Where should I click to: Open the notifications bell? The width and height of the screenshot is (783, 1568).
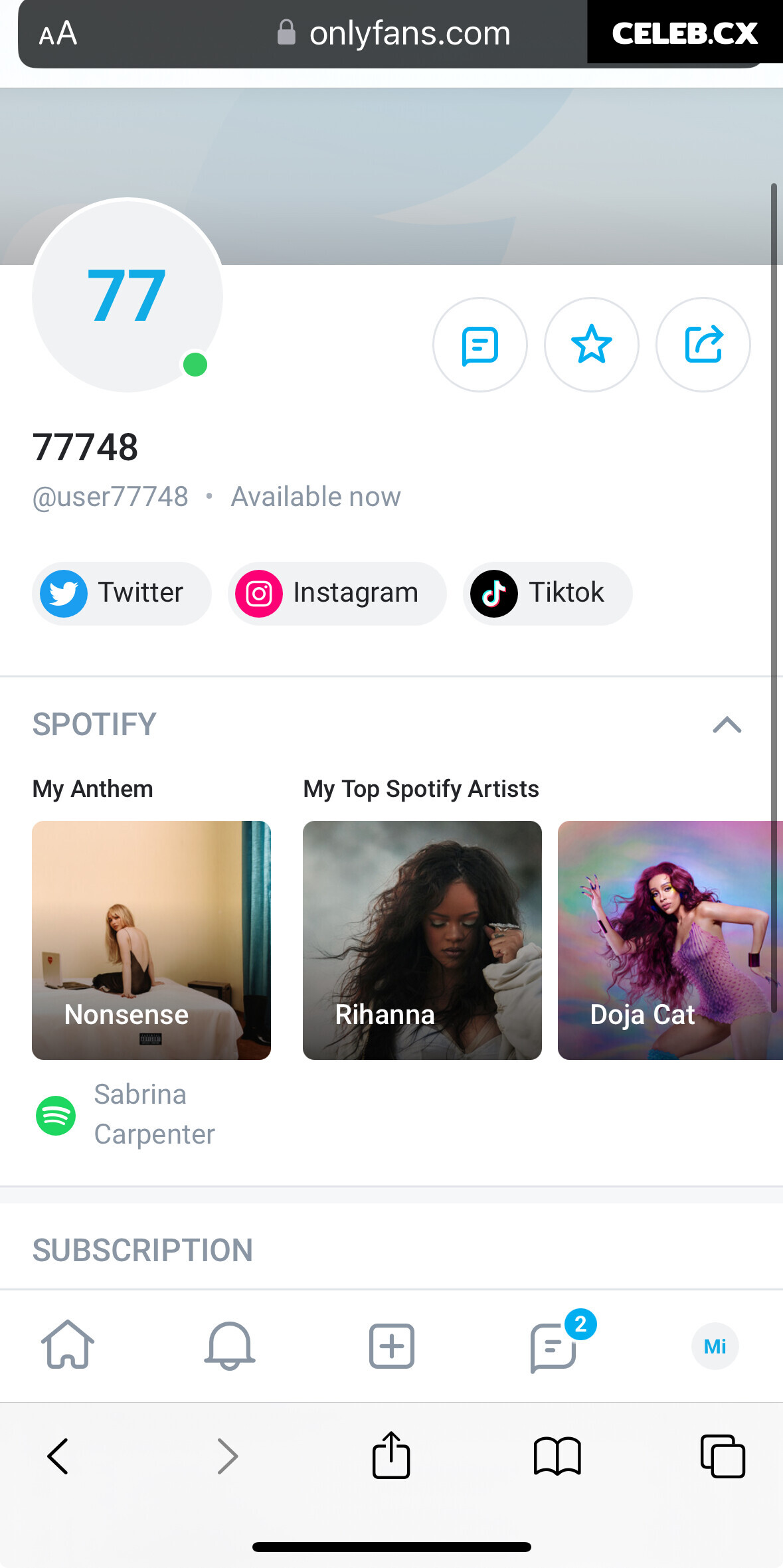(x=229, y=1346)
